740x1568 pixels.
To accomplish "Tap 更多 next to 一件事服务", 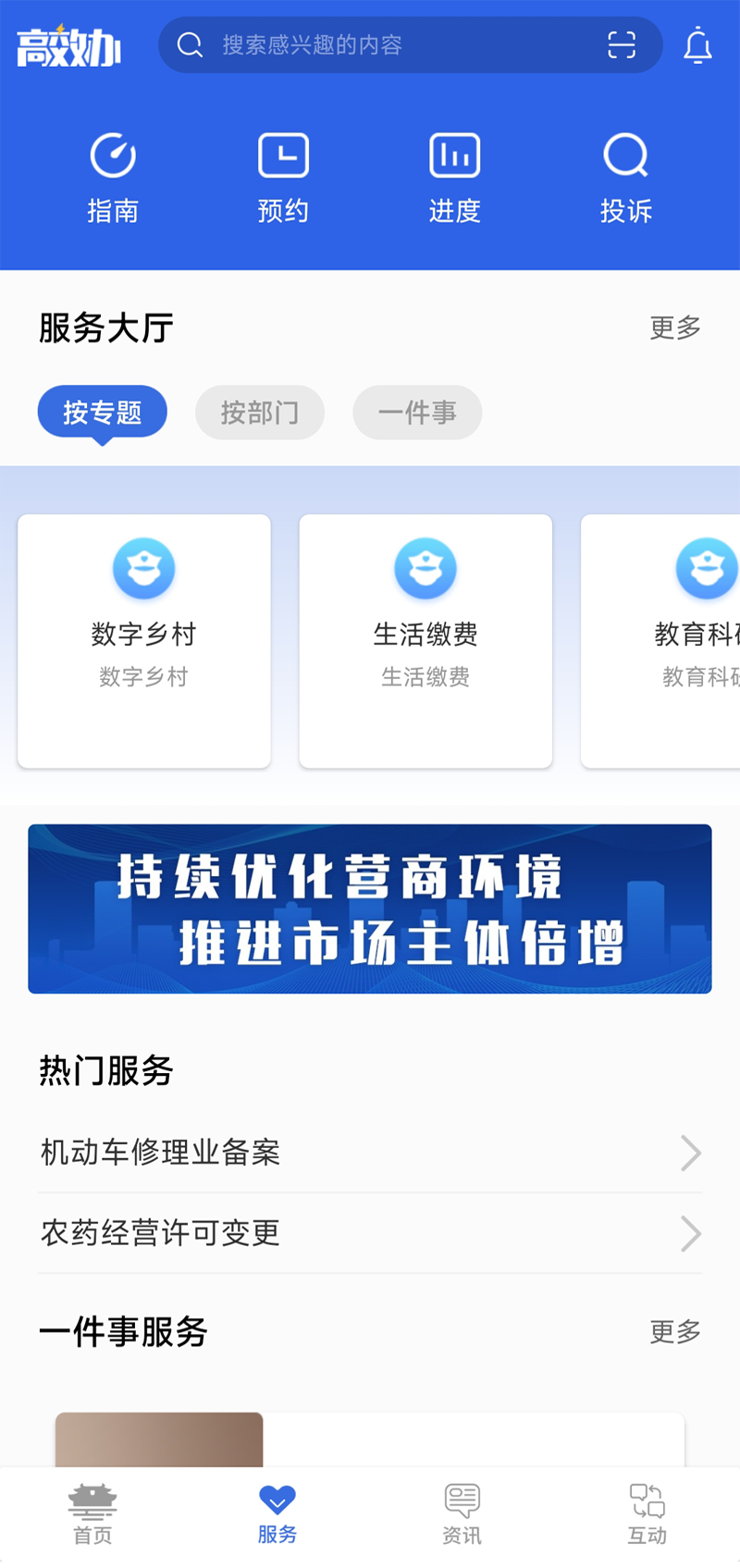I will click(673, 1332).
